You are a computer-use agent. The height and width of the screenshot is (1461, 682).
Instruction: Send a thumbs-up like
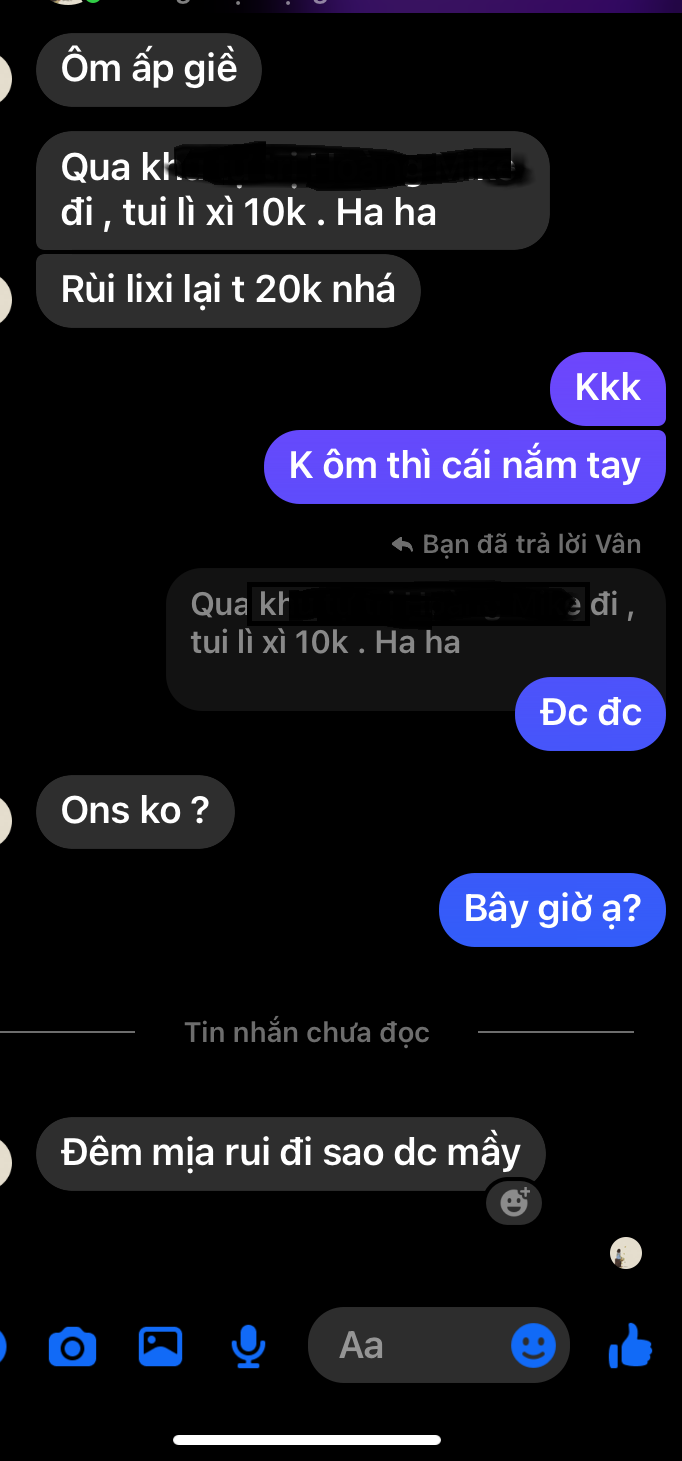631,1346
